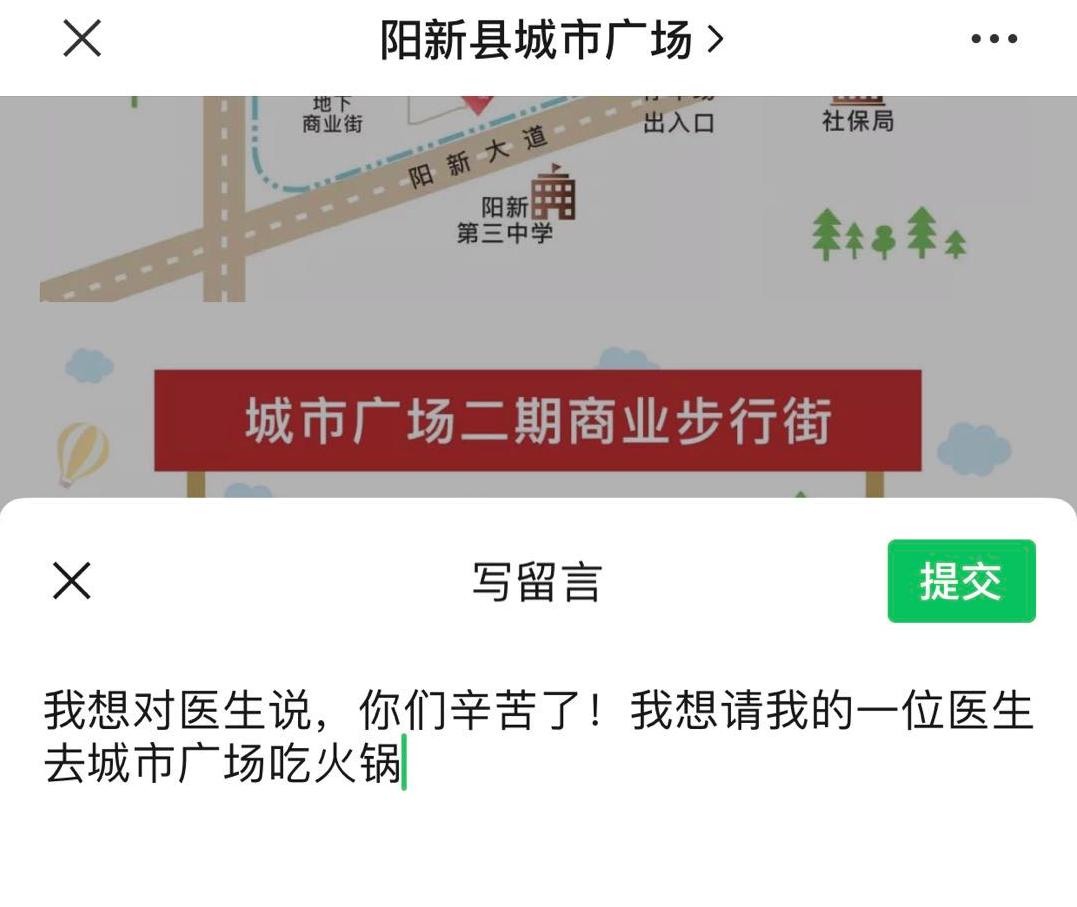Viewport: 1077px width, 907px height.
Task: Submit the comment with the 提交 button
Action: (x=961, y=581)
